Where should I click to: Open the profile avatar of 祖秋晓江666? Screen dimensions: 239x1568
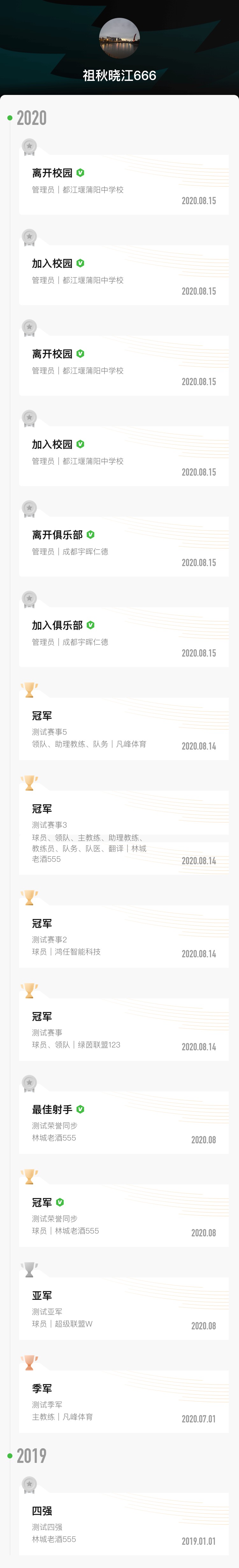pyautogui.click(x=119, y=38)
